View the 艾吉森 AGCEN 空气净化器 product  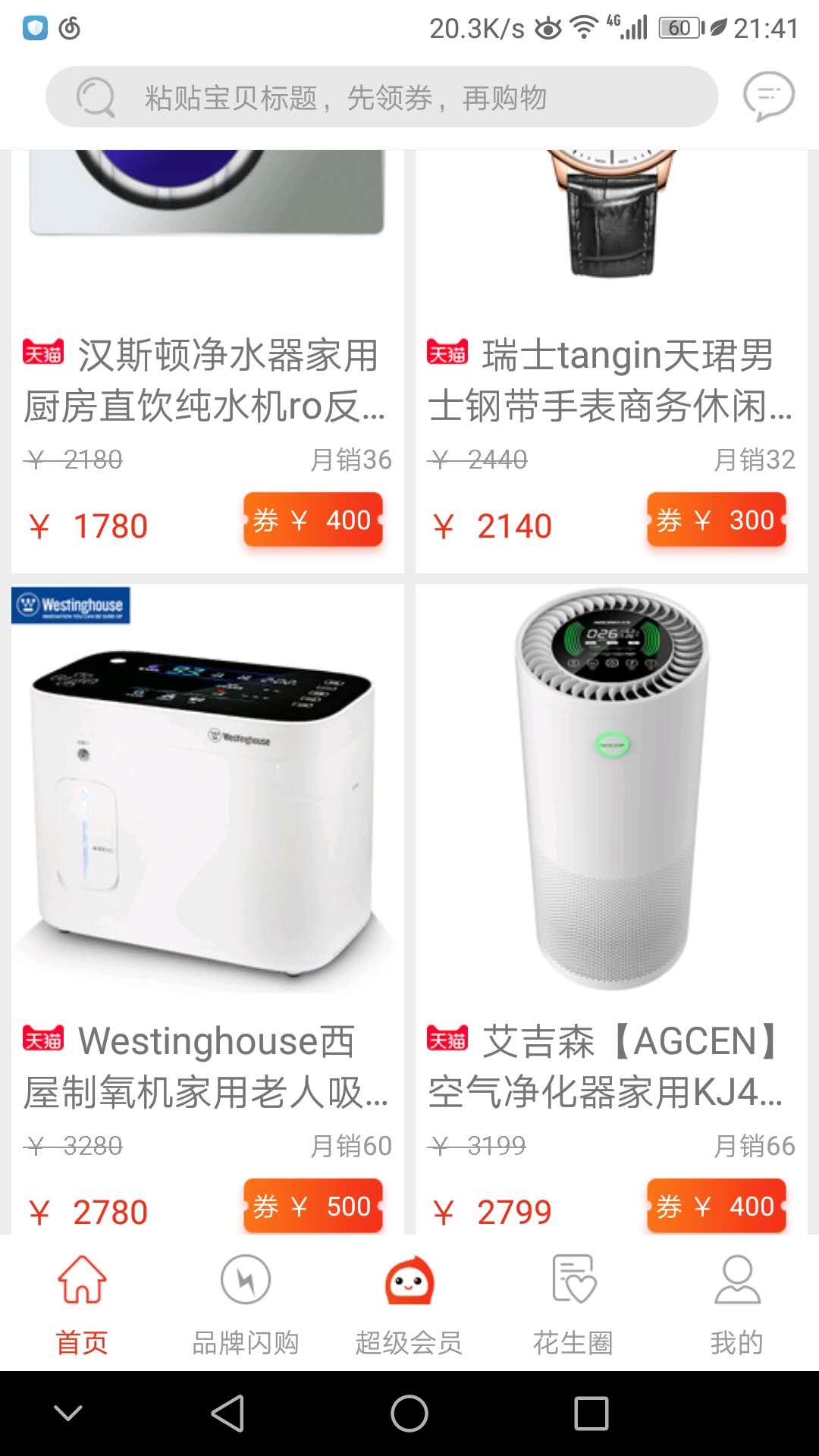click(610, 834)
